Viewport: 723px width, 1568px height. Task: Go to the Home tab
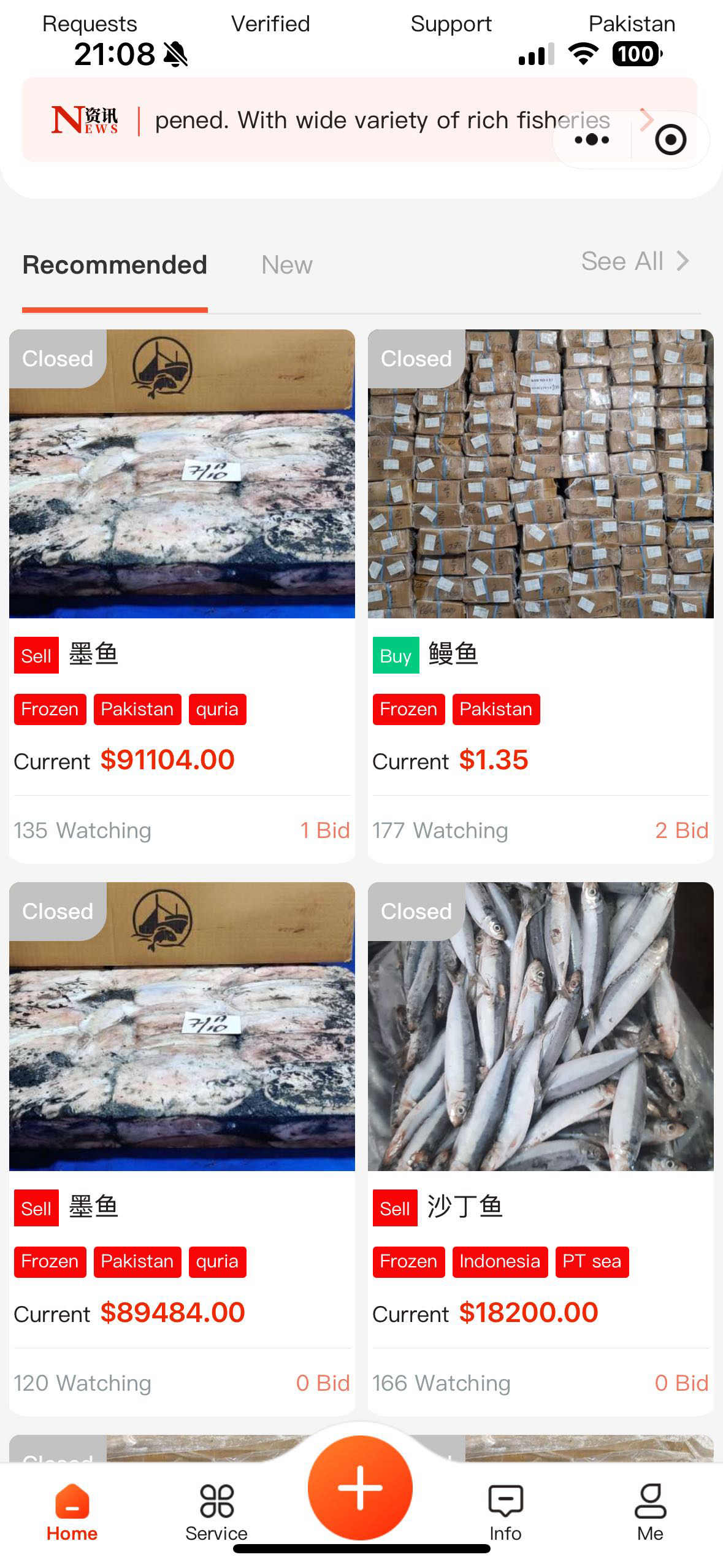(72, 1512)
